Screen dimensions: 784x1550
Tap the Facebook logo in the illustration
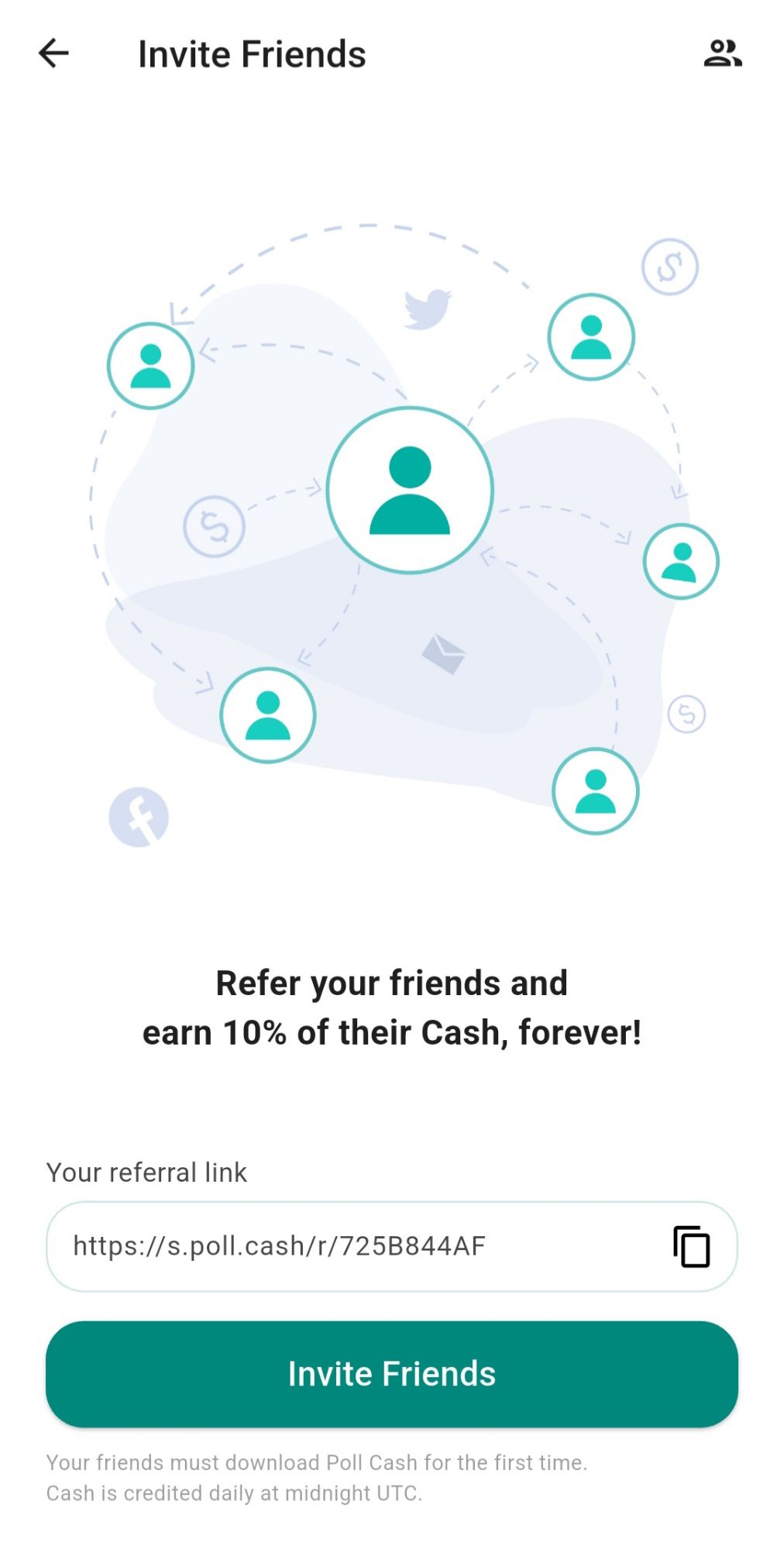click(x=139, y=816)
